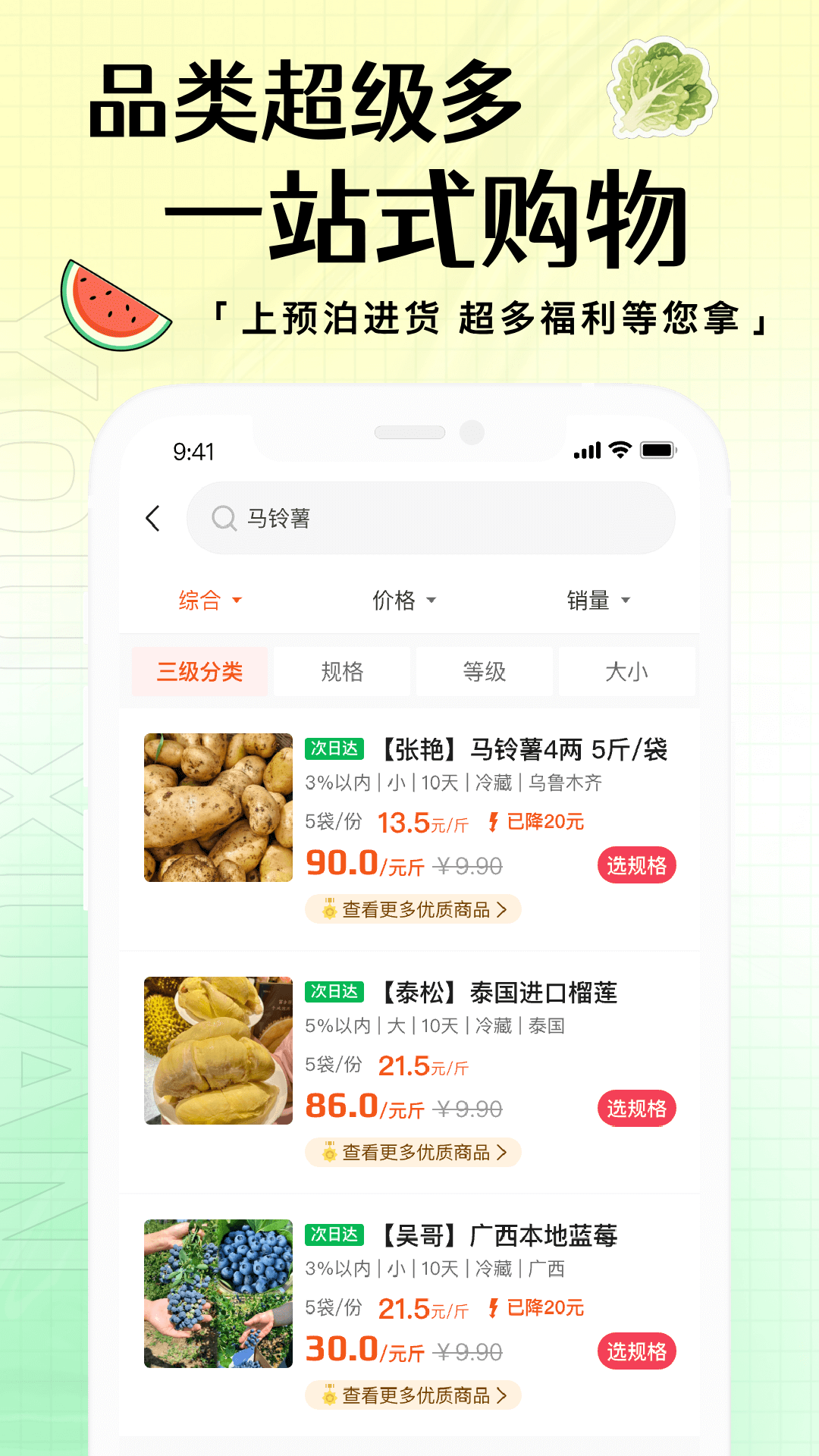Open the 综合 sort dropdown
This screenshot has height=1456, width=819.
point(206,600)
